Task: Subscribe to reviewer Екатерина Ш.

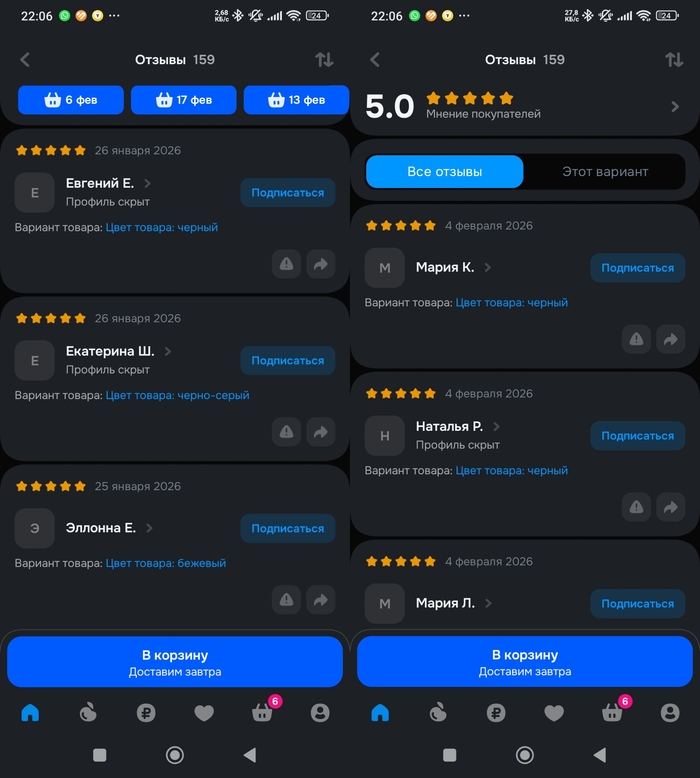Action: point(287,361)
